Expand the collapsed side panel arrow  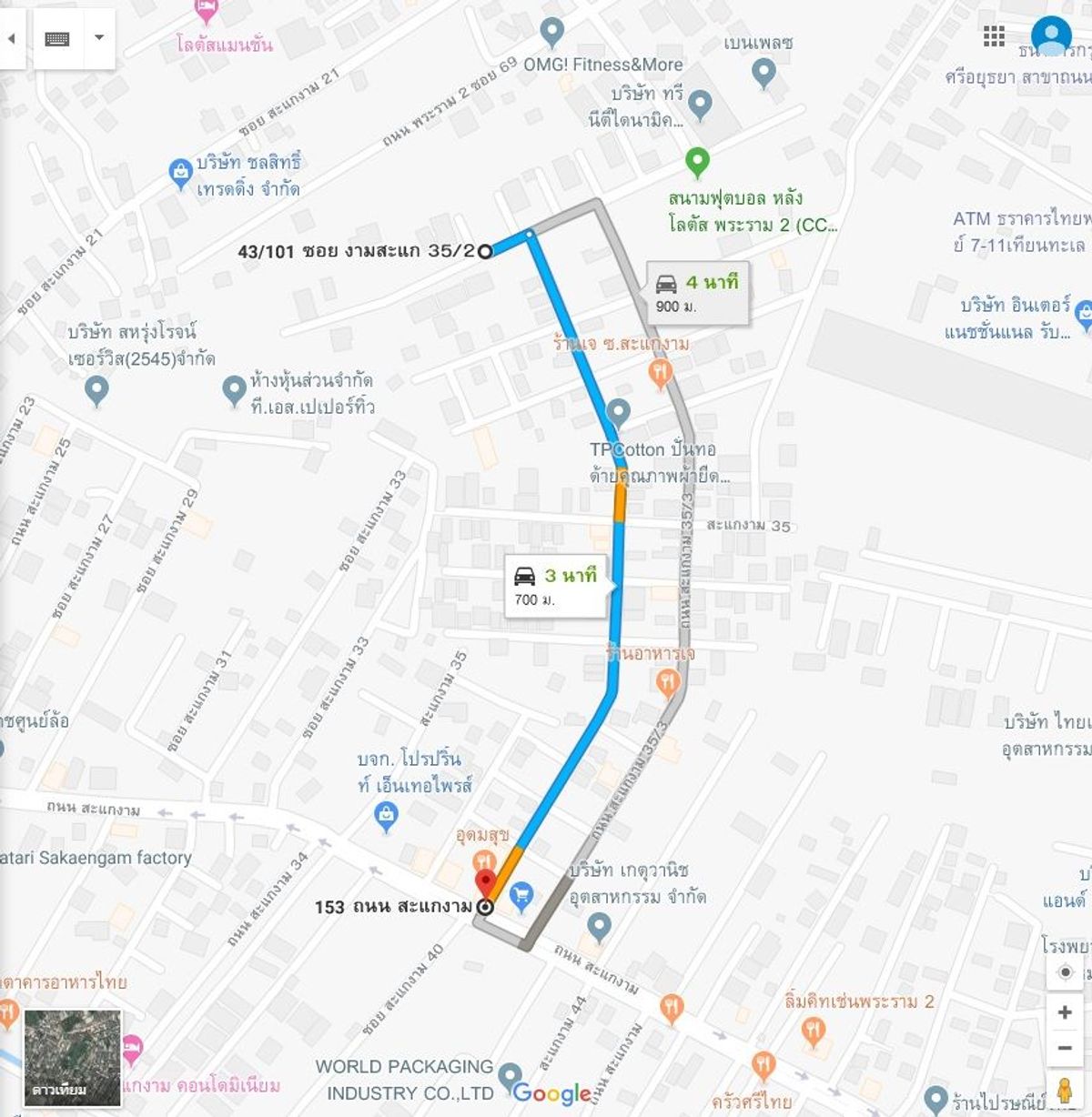pyautogui.click(x=11, y=39)
